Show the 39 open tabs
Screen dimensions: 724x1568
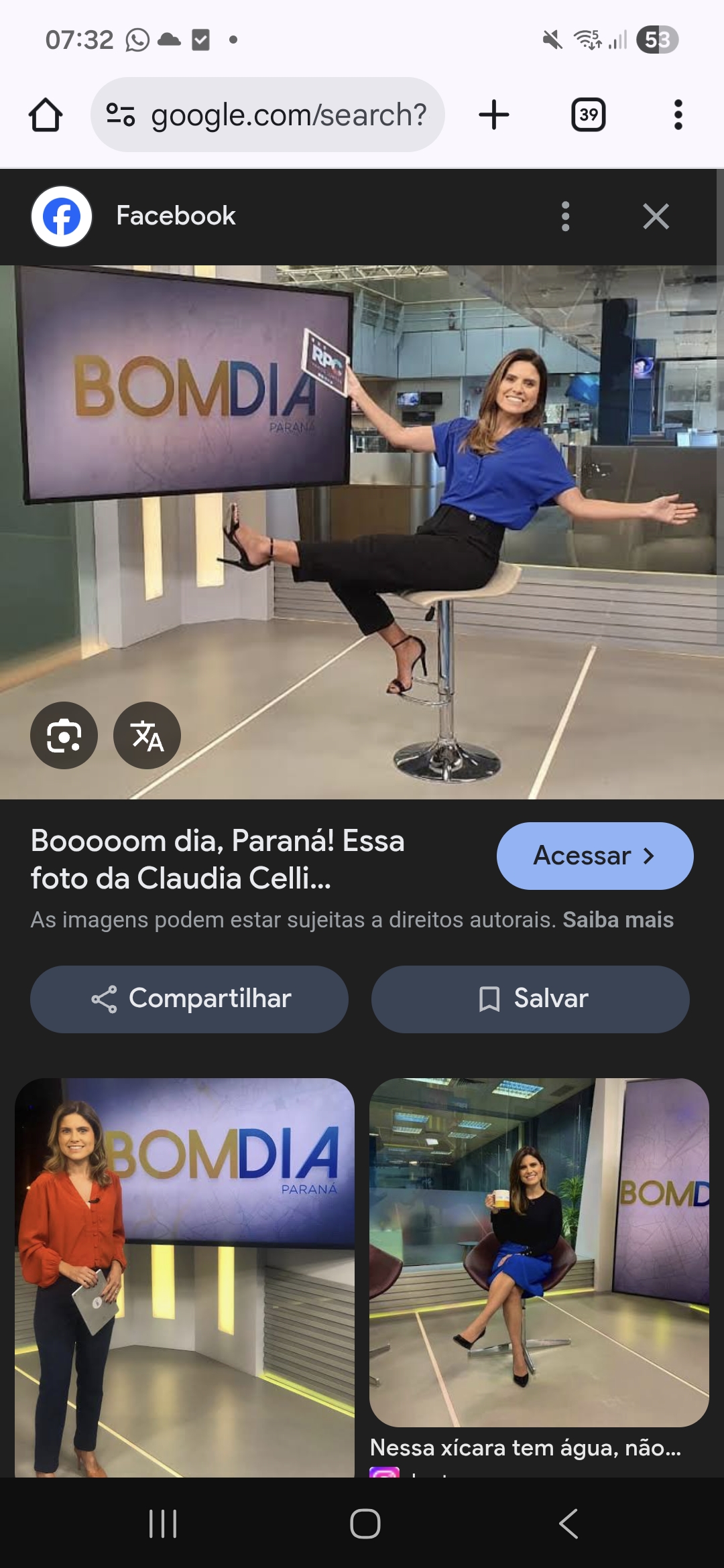point(588,115)
